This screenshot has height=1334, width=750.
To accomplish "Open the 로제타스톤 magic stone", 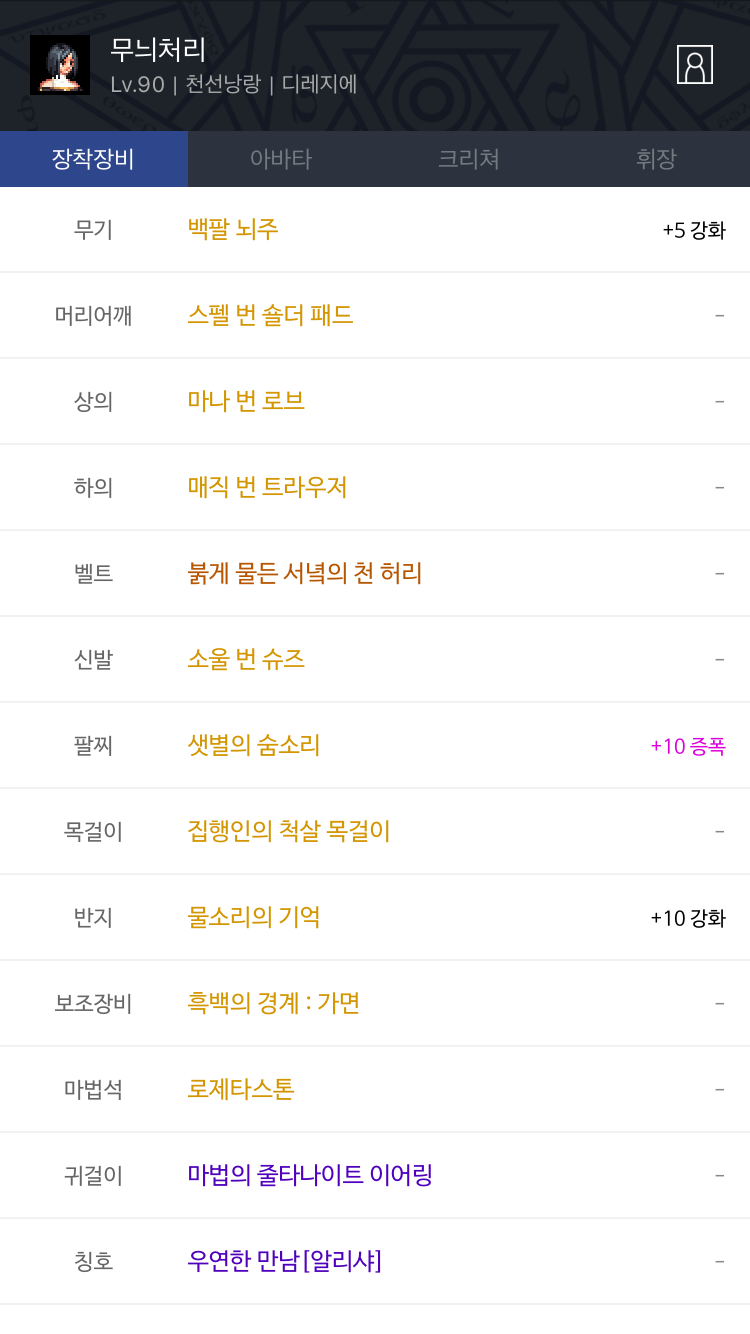I will pos(241,1089).
